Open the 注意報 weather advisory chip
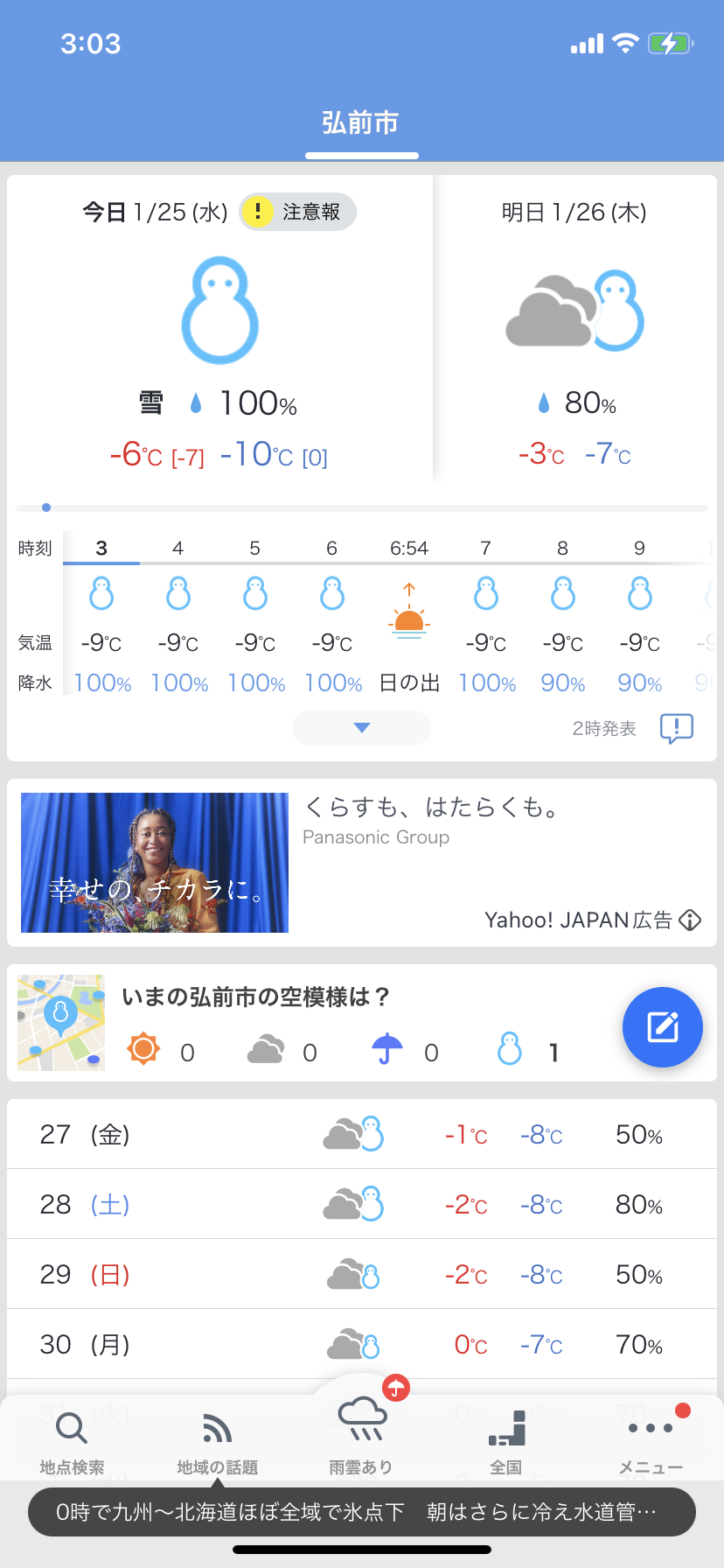This screenshot has height=1568, width=724. [297, 212]
